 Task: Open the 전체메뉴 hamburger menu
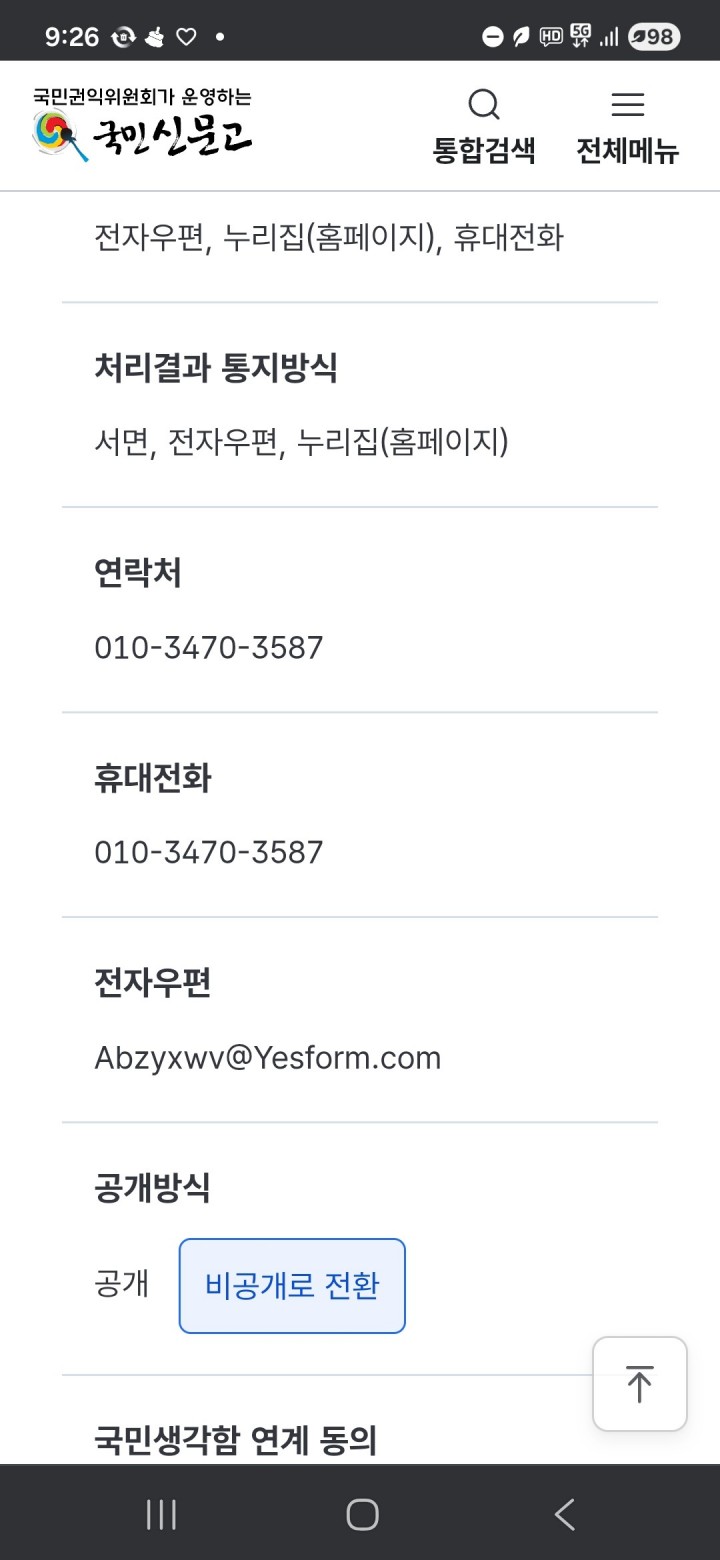click(x=627, y=126)
